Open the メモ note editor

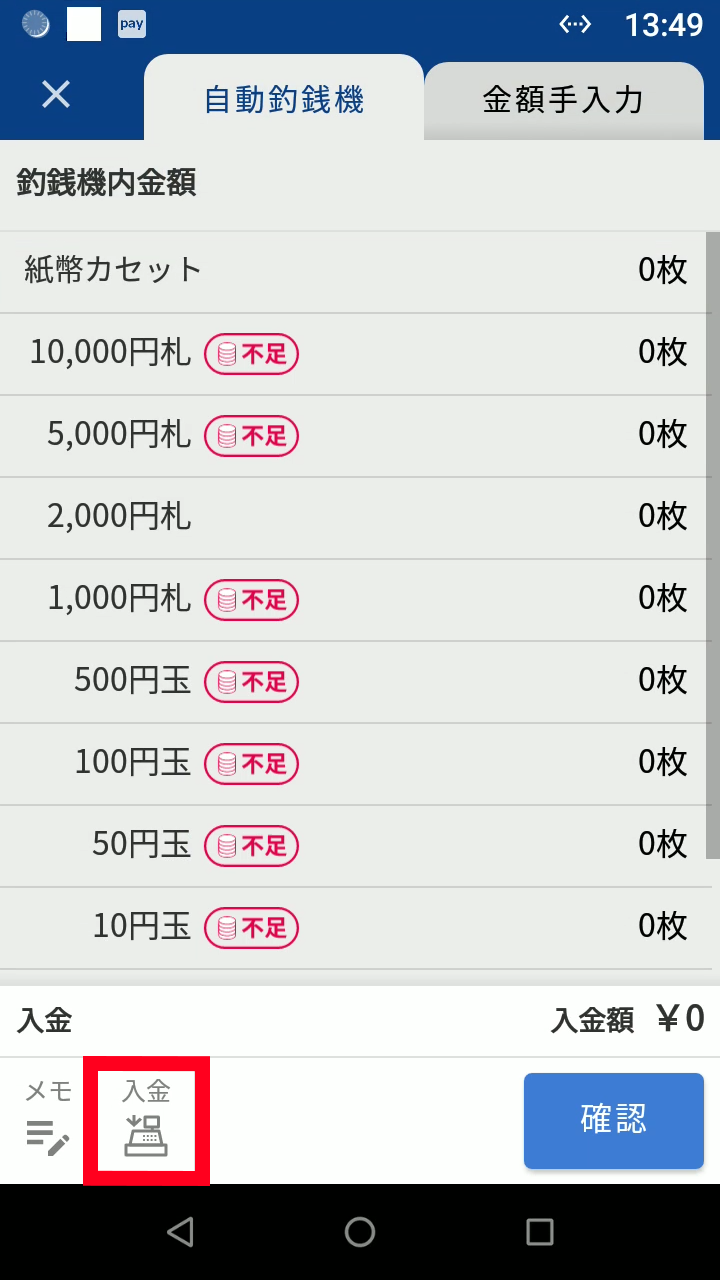48,1120
